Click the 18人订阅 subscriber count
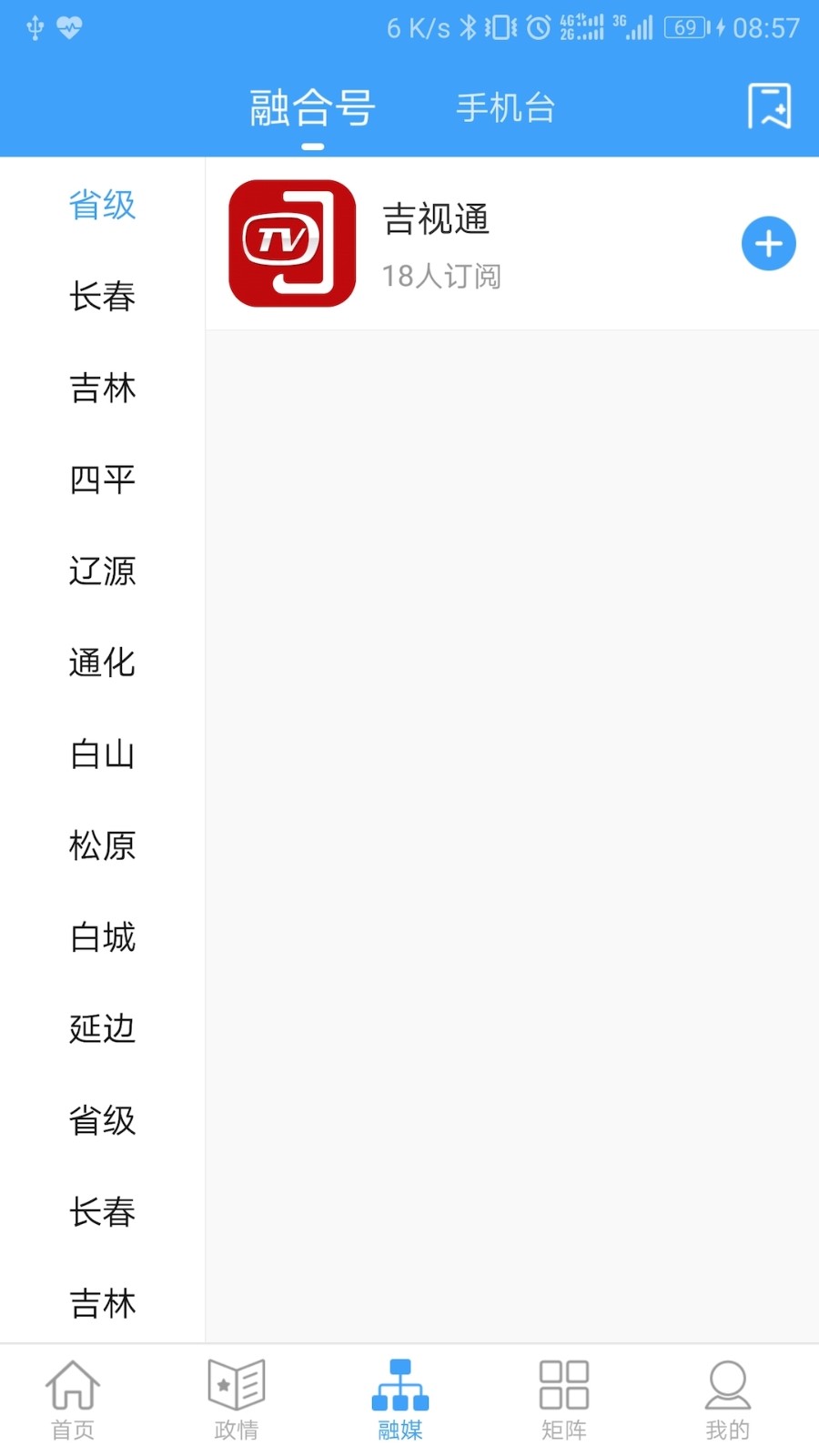 click(442, 276)
